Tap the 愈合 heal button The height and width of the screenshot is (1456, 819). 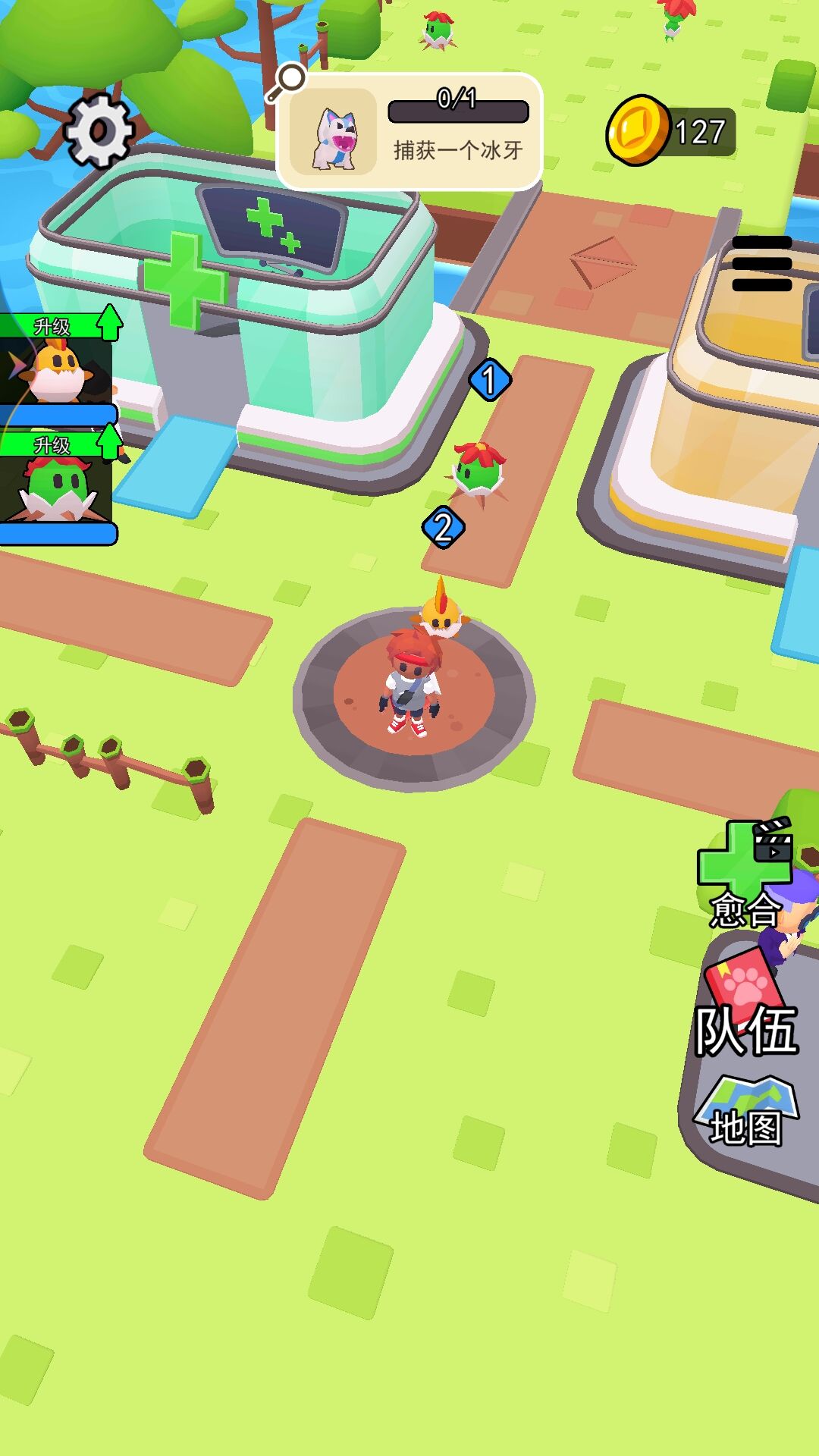click(x=745, y=876)
